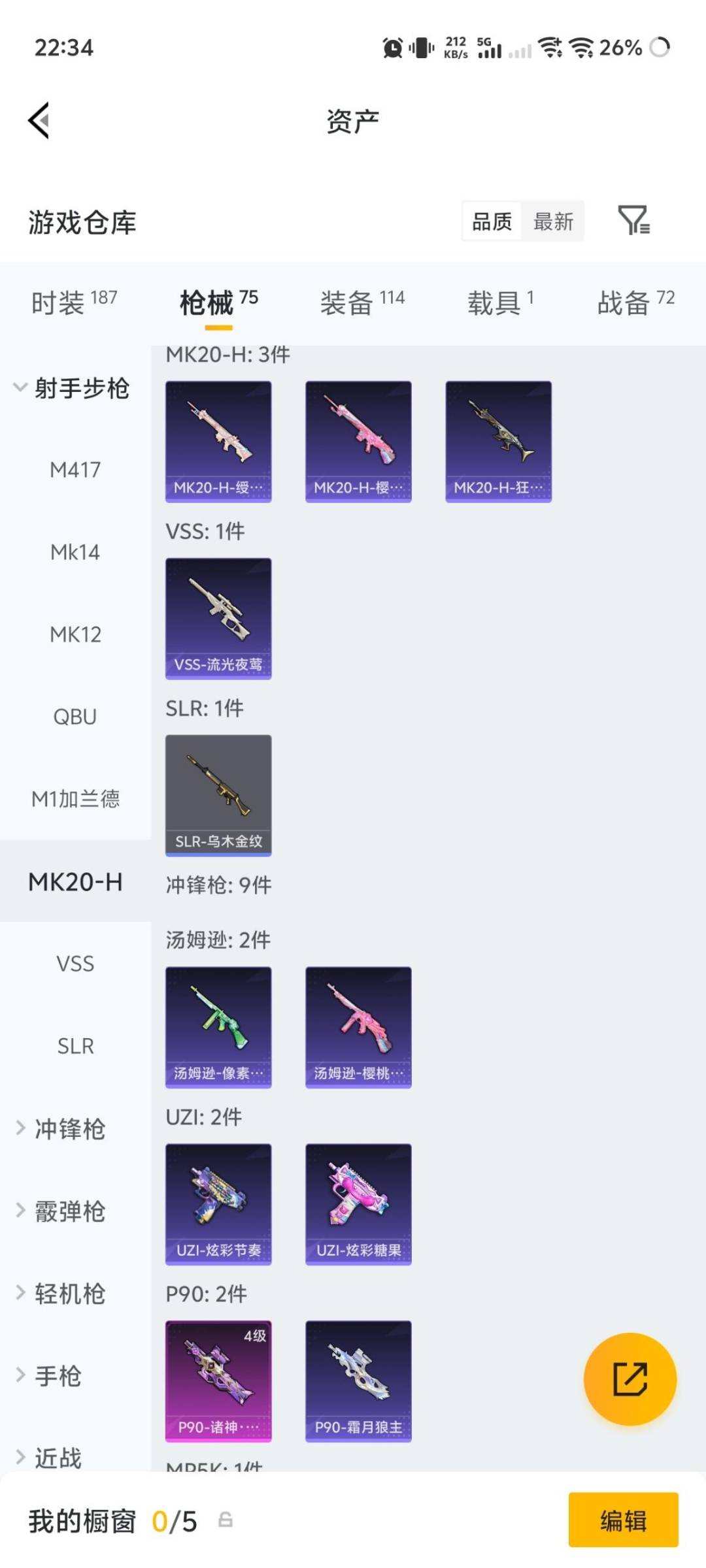Sort the warehouse by 最新
Viewport: 706px width, 1568px height.
pyautogui.click(x=553, y=221)
